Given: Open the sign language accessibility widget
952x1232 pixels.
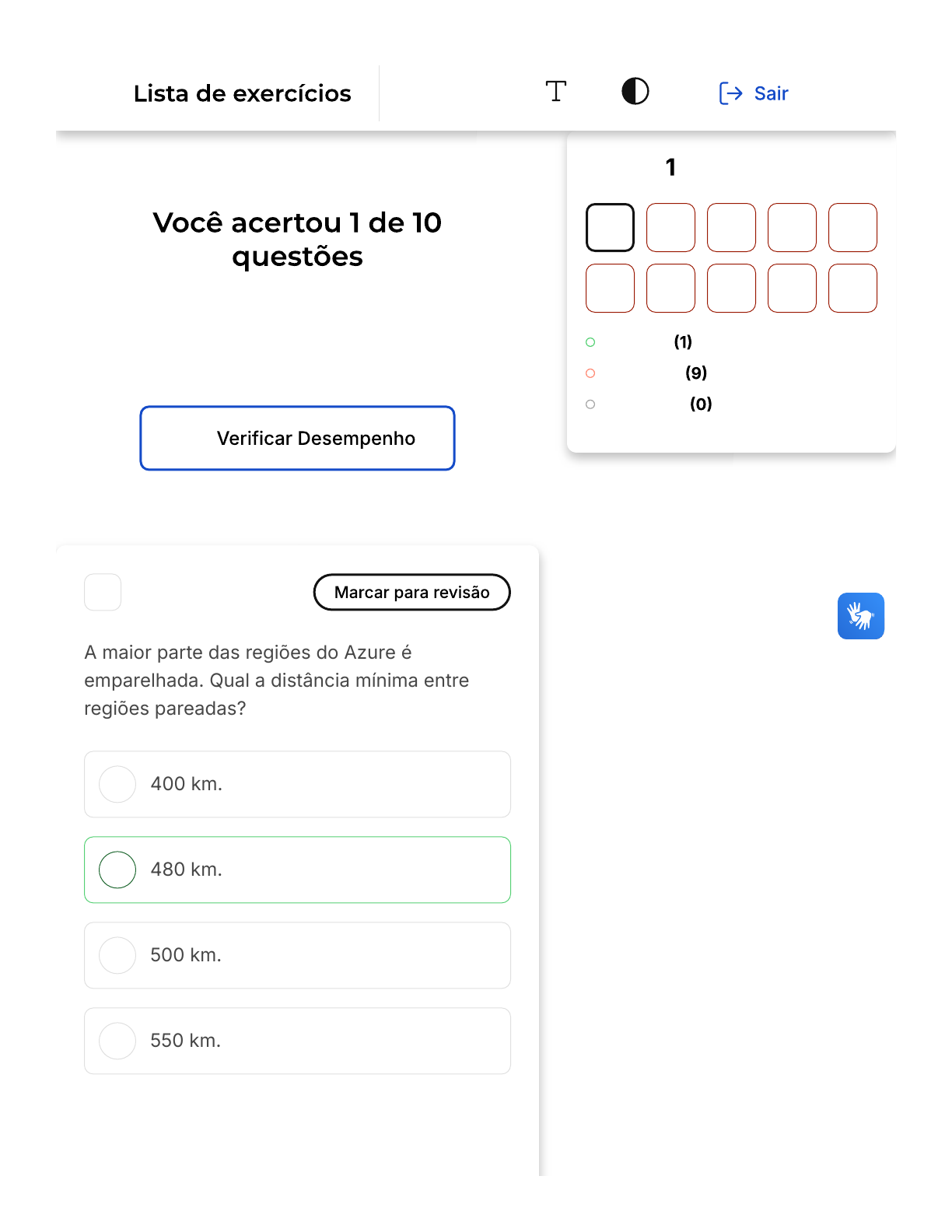Looking at the screenshot, I should (860, 616).
